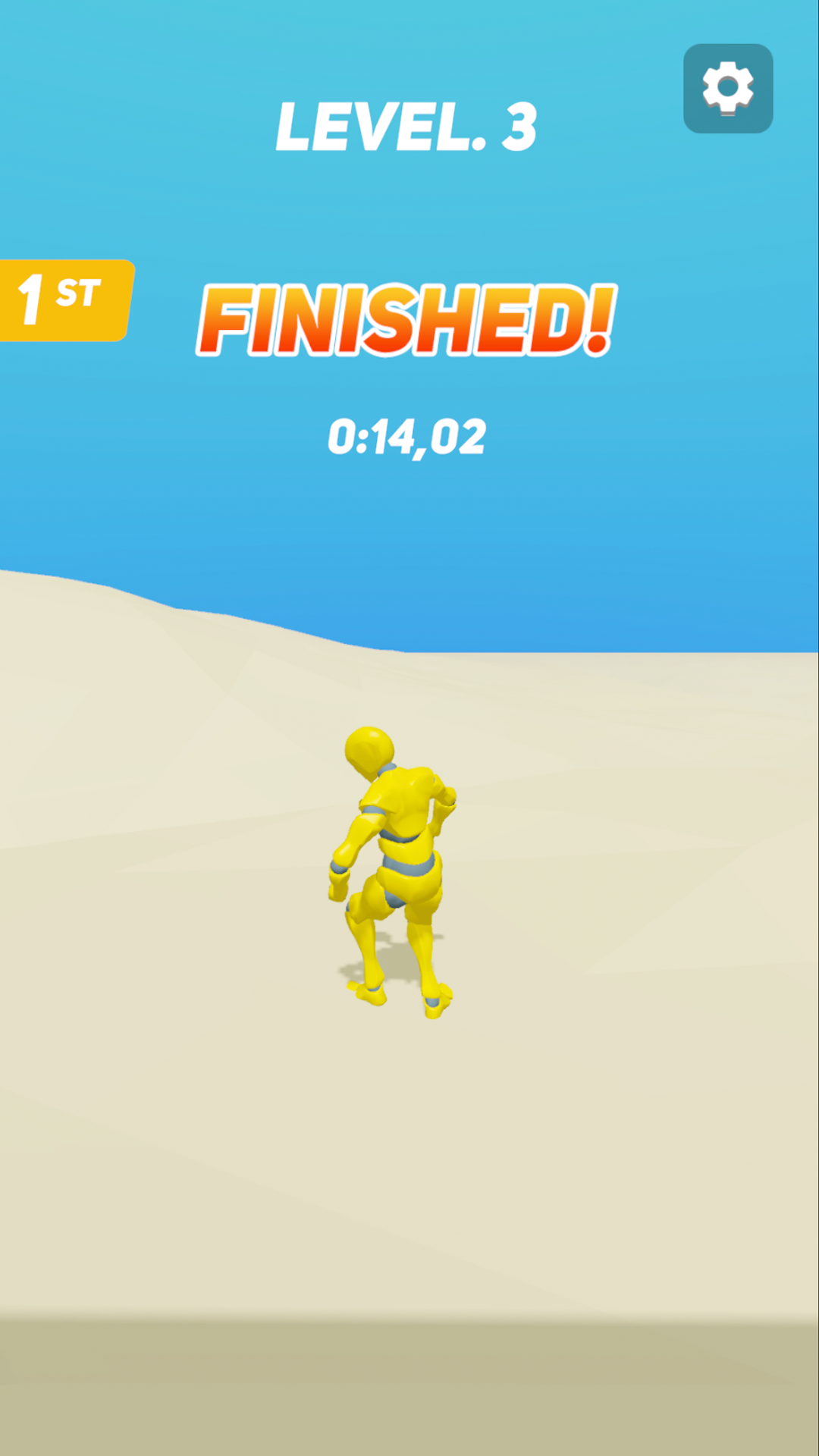The image size is (819, 1456).
Task: Click the settings icon in top right corner
Action: point(728,87)
